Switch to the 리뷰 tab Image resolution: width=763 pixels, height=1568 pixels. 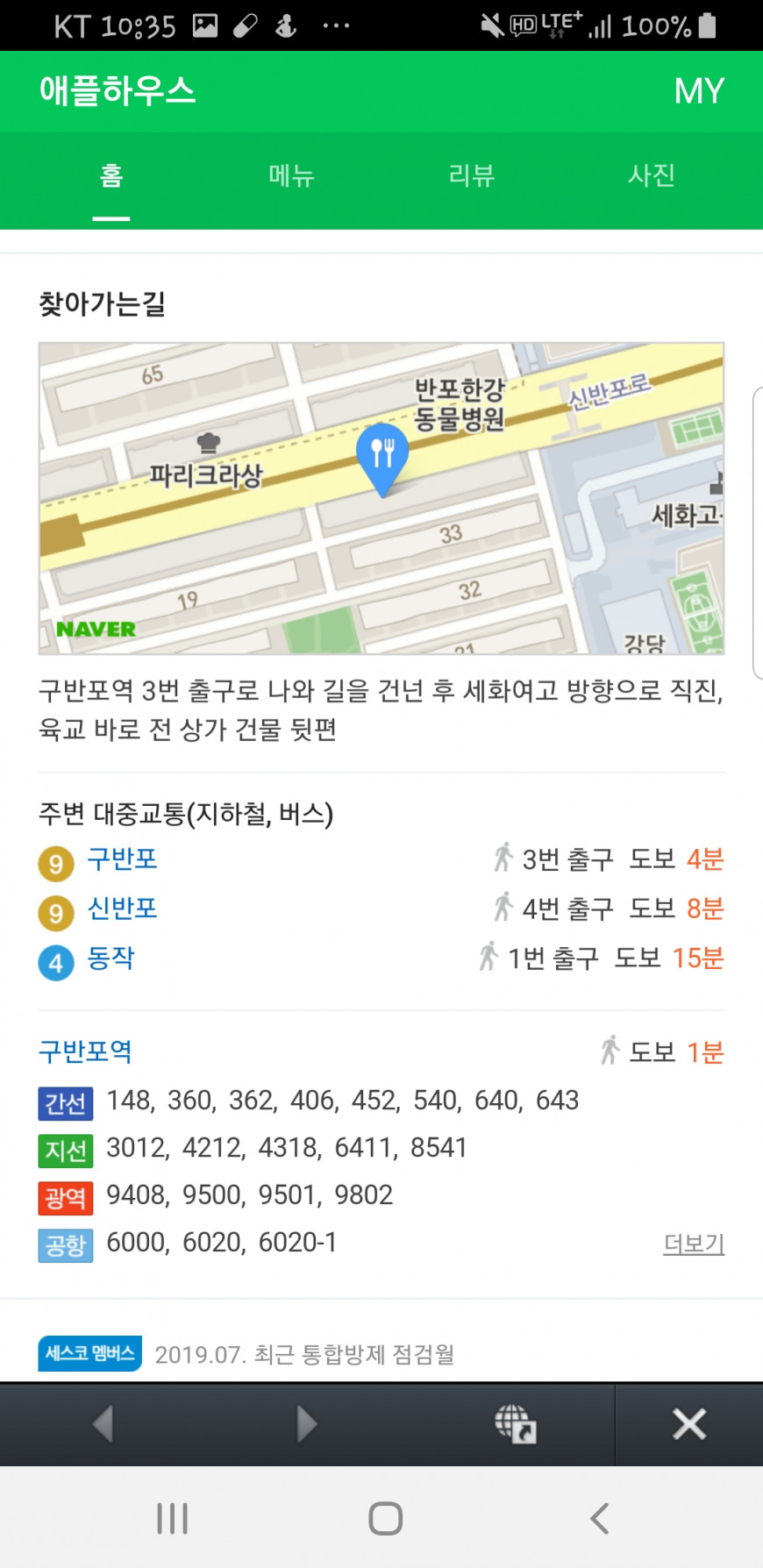[471, 175]
